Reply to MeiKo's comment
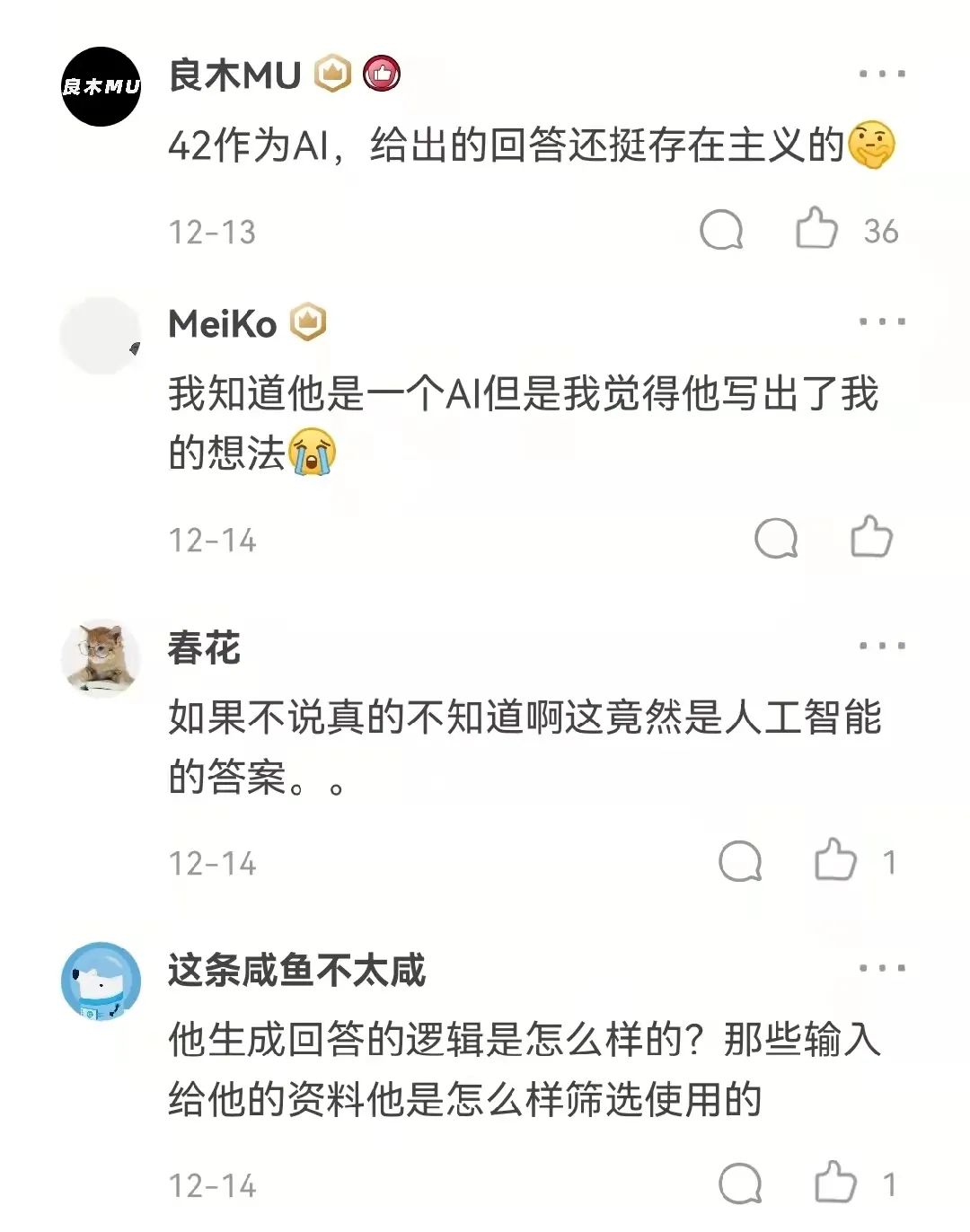Viewport: 970px width, 1232px height. [x=776, y=538]
